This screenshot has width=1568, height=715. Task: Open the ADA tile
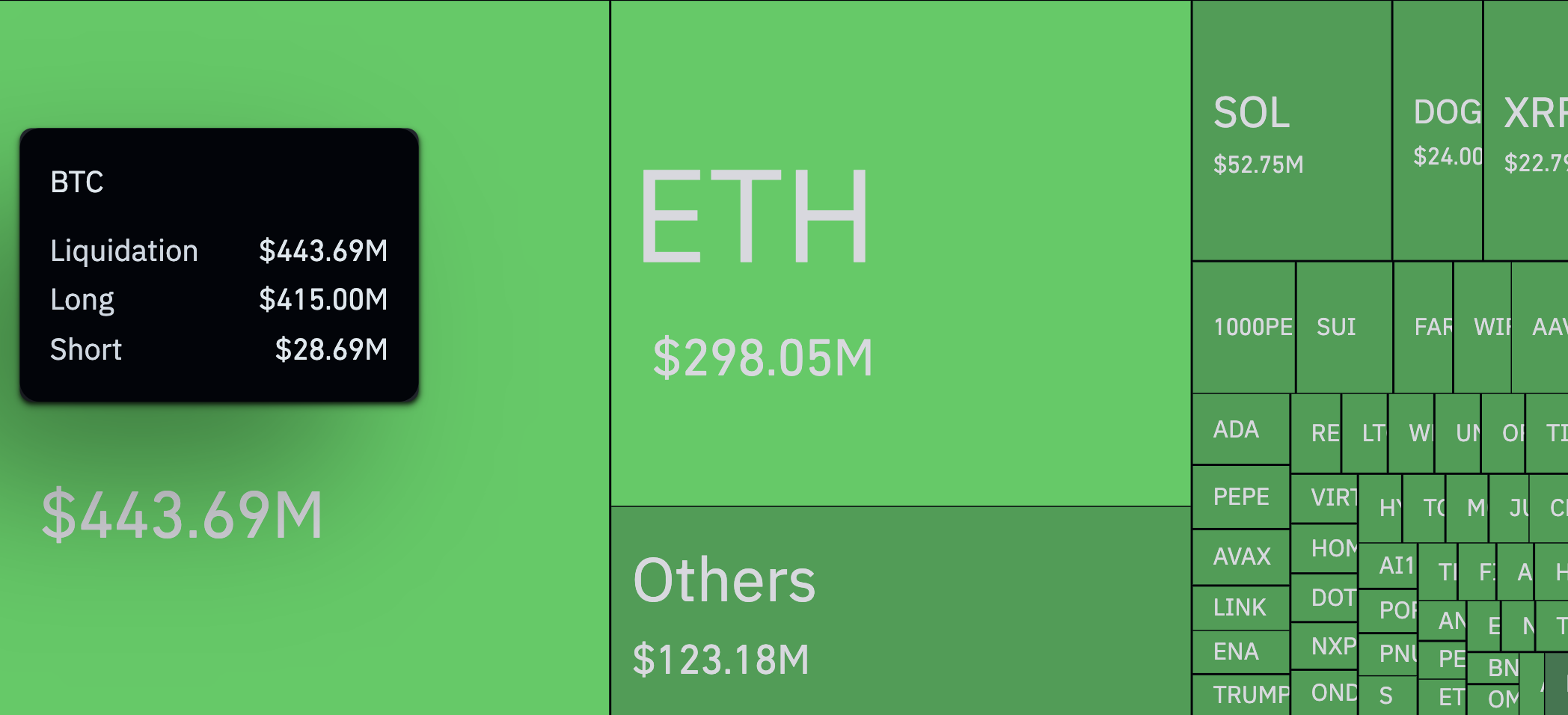click(x=1240, y=429)
